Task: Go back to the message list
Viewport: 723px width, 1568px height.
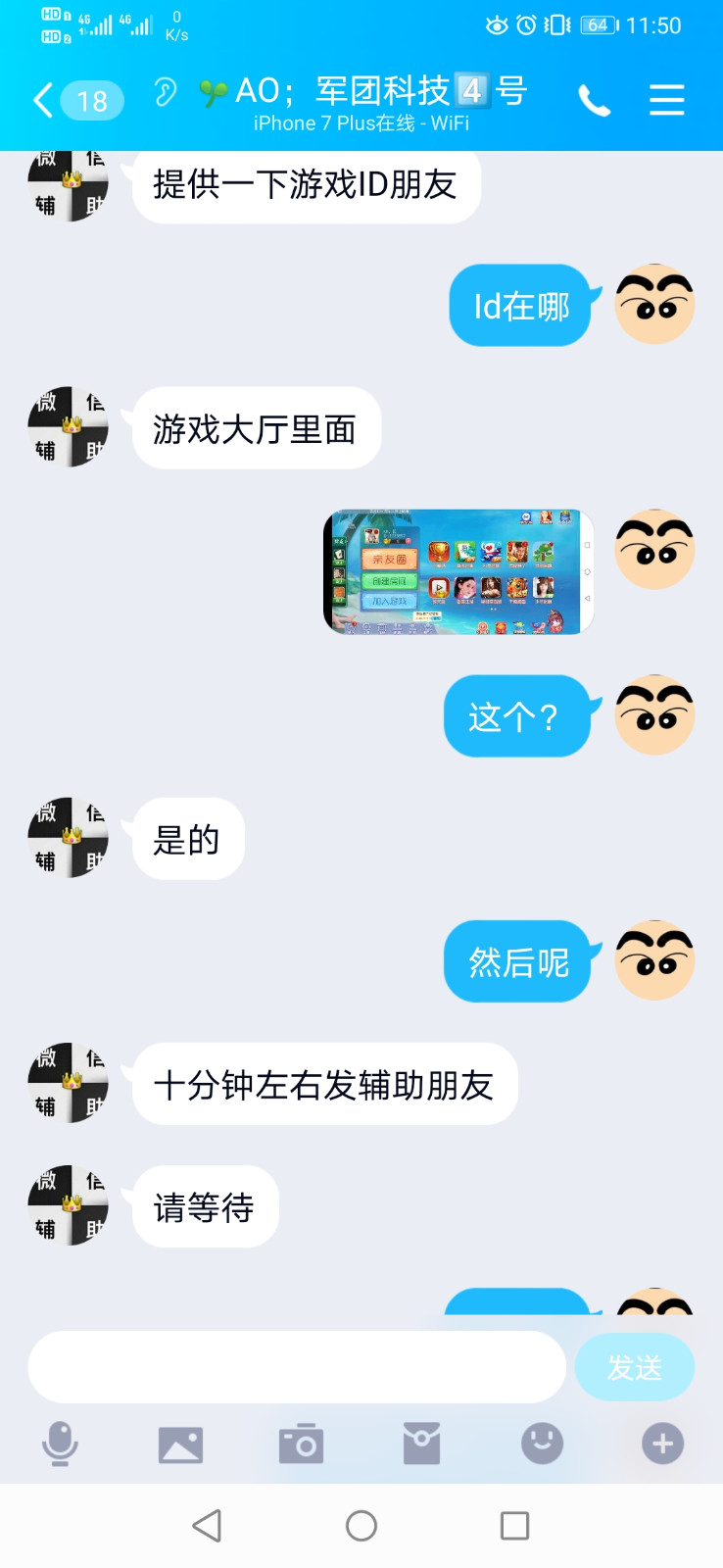Action: [x=76, y=100]
